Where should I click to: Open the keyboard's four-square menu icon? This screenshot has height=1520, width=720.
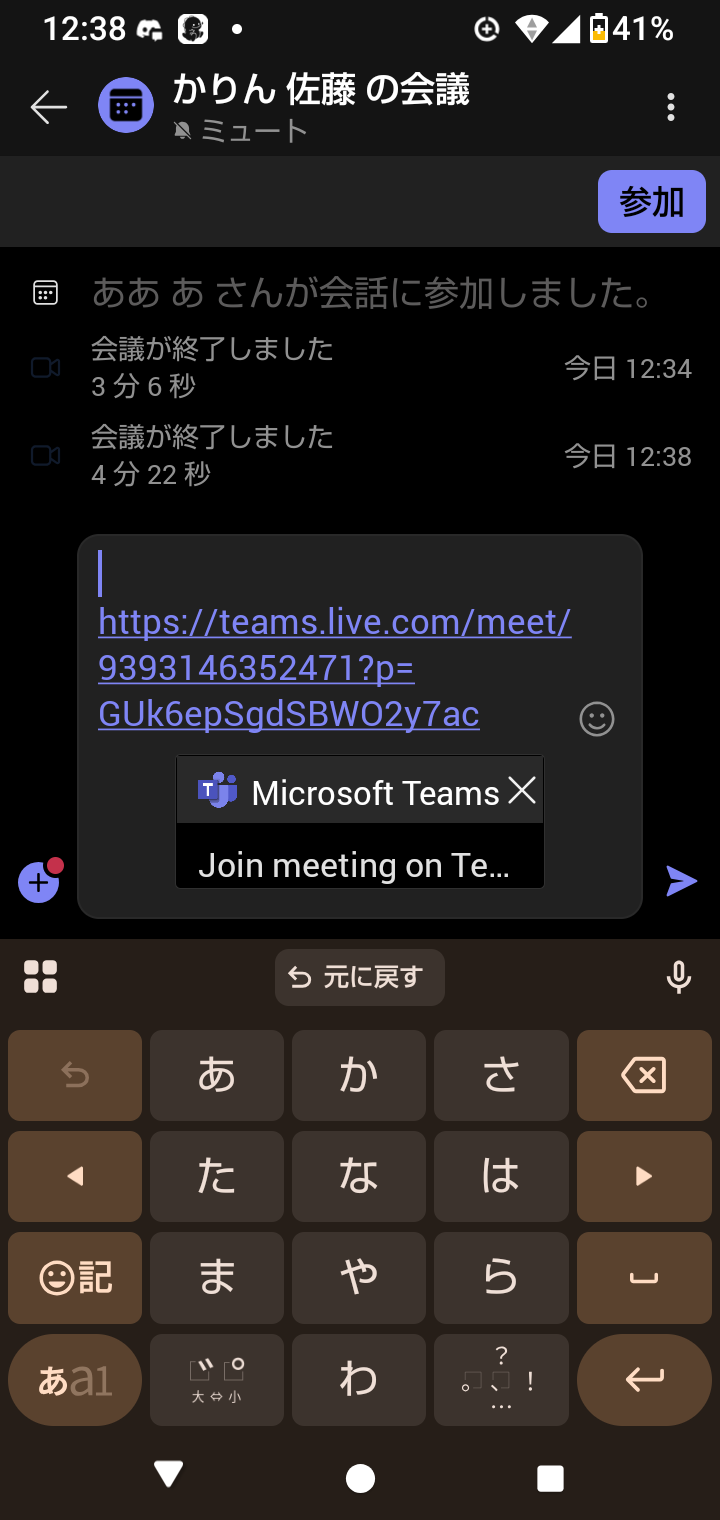point(41,977)
